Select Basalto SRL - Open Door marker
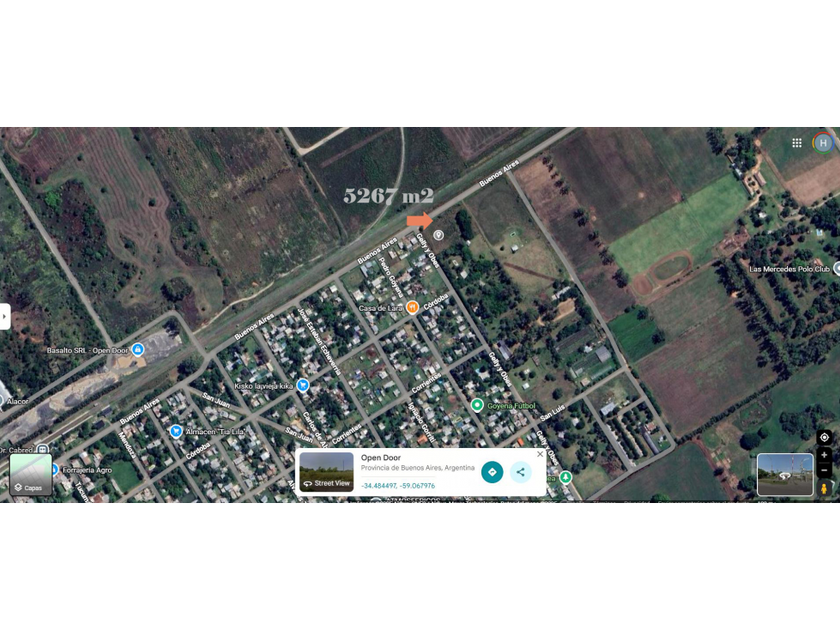840x630 pixels. tap(138, 350)
